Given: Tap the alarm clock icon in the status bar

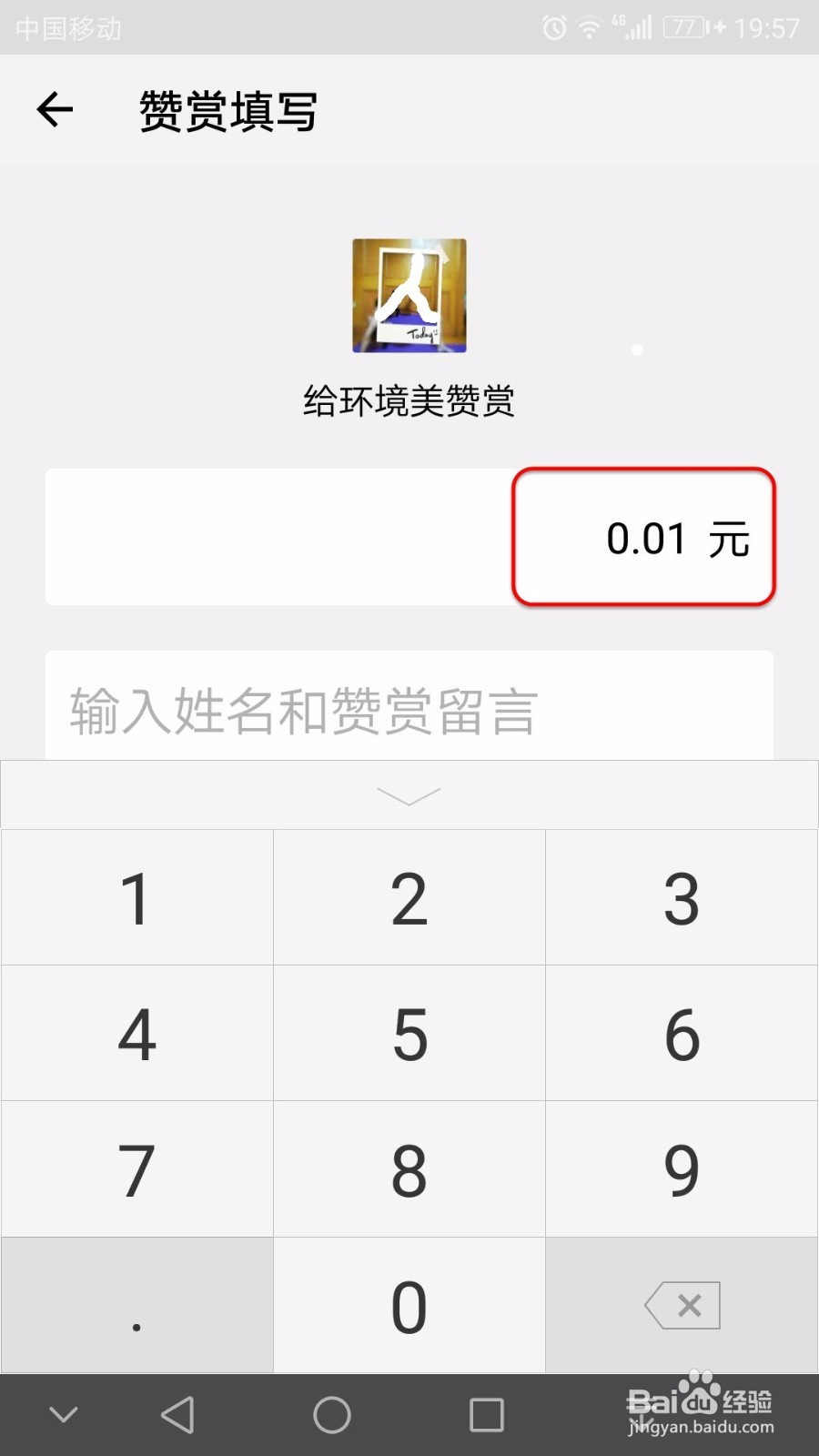Looking at the screenshot, I should pyautogui.click(x=553, y=27).
